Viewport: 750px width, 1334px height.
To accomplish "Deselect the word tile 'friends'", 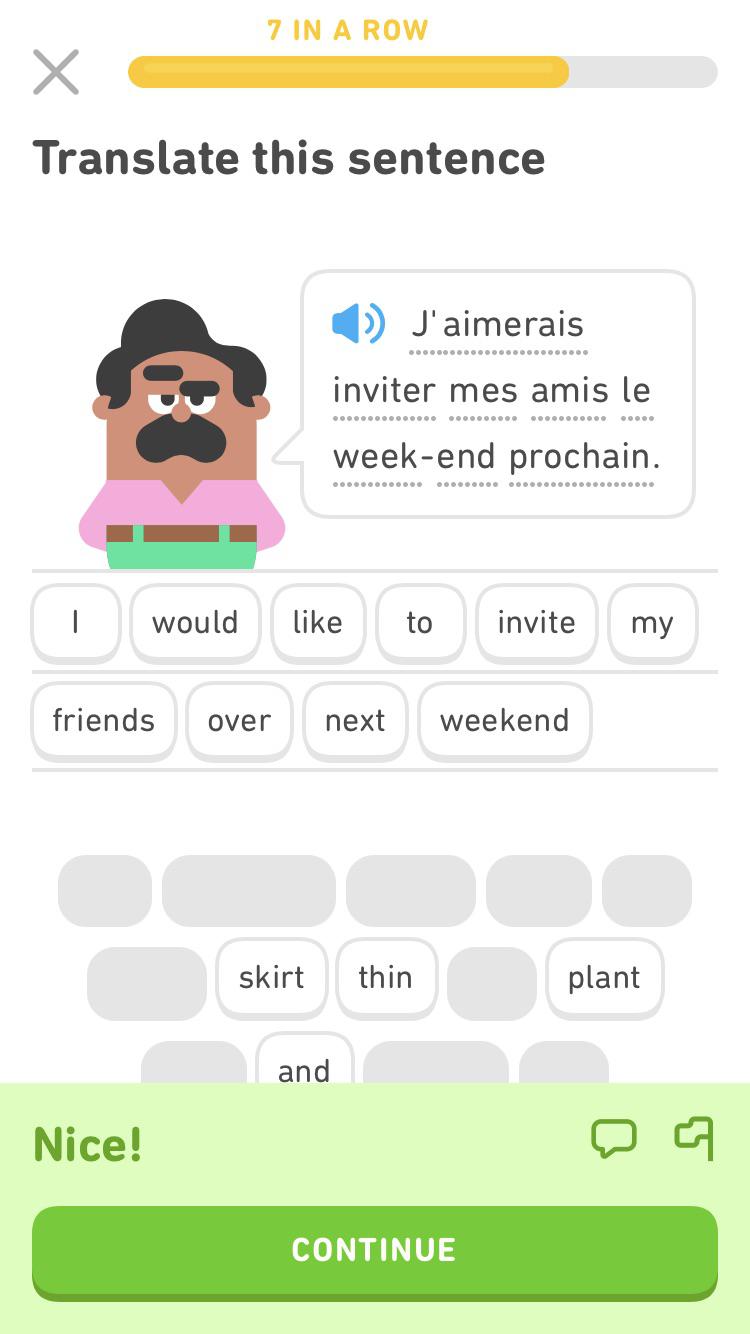I will click(103, 720).
